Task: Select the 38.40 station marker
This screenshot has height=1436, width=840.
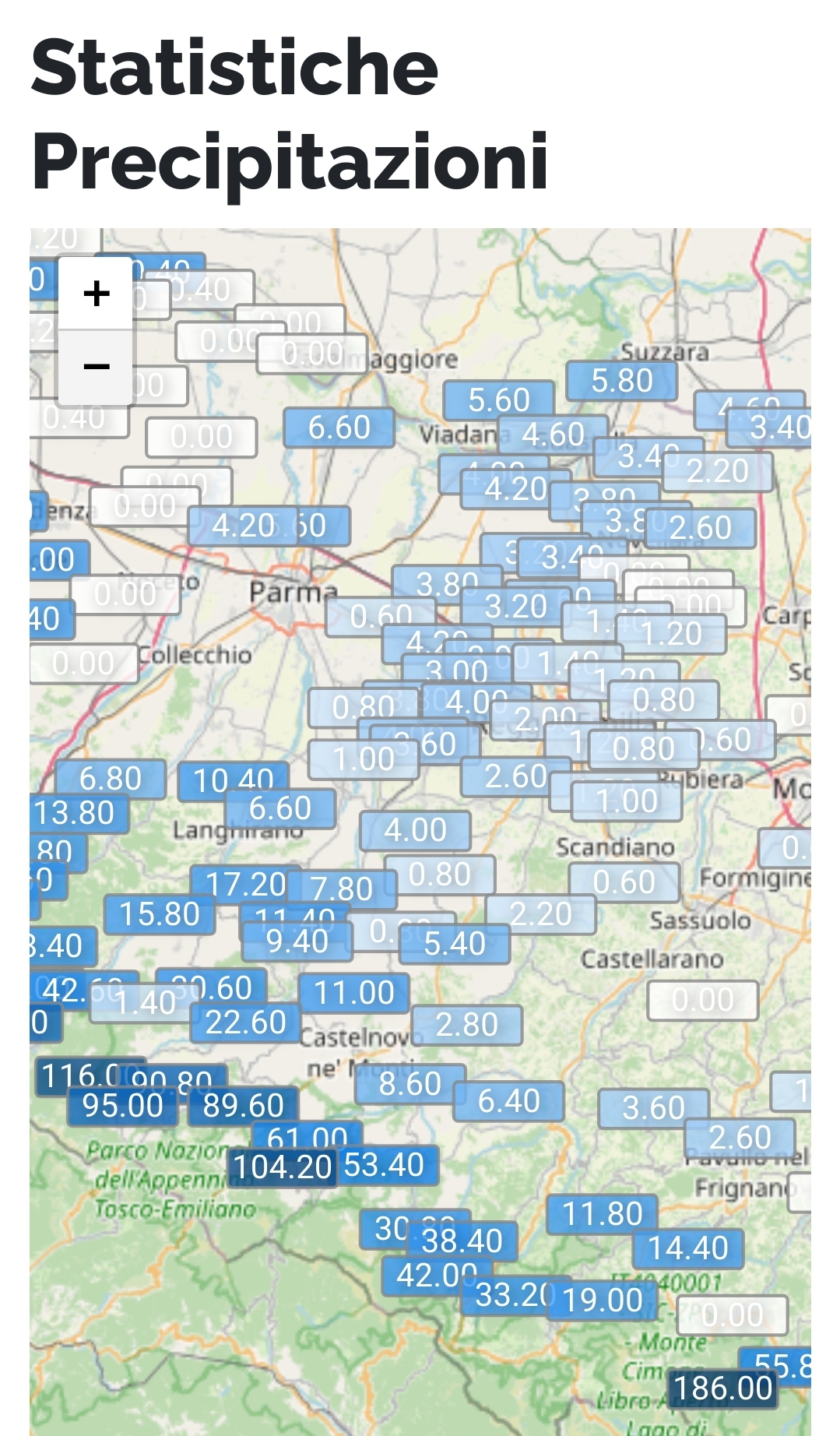Action: coord(462,1241)
